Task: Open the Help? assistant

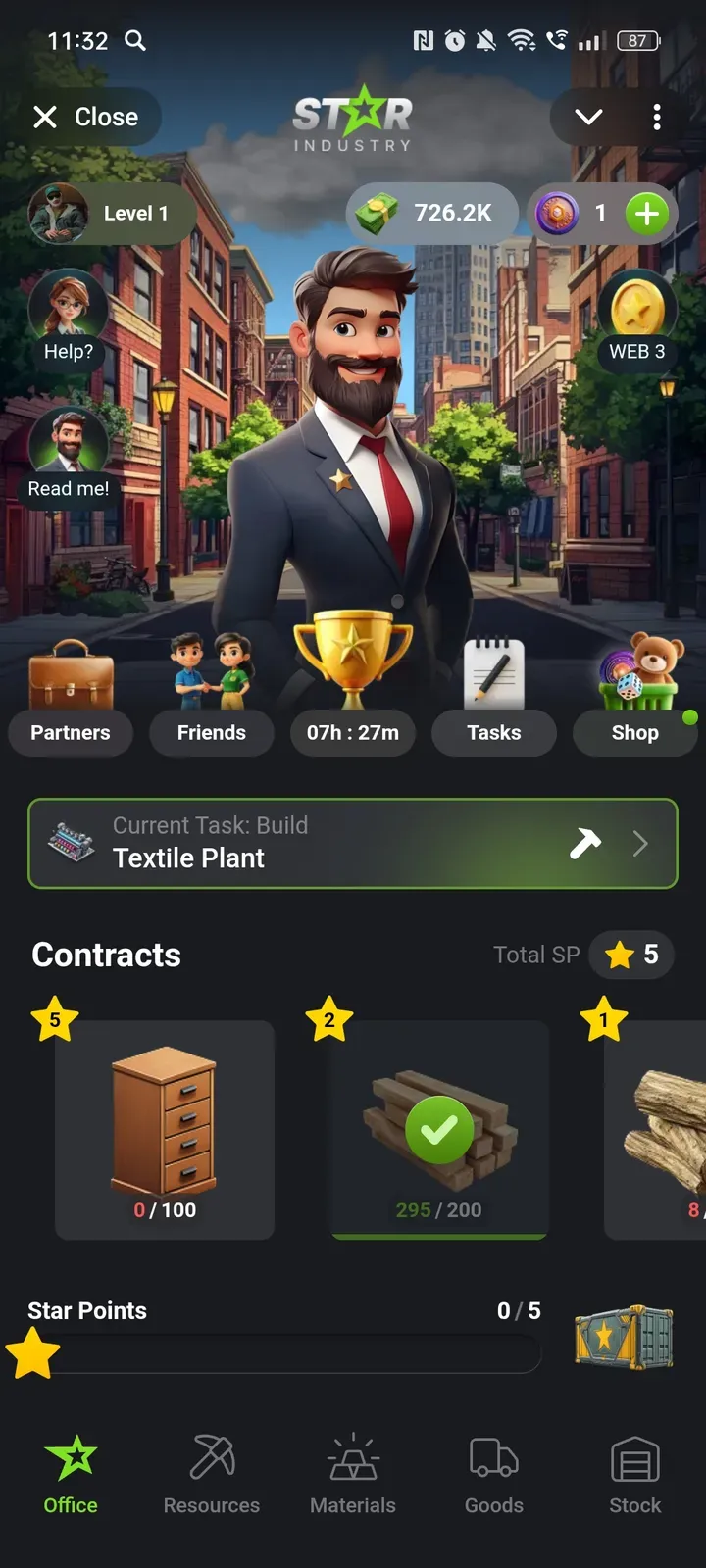Action: point(68,316)
